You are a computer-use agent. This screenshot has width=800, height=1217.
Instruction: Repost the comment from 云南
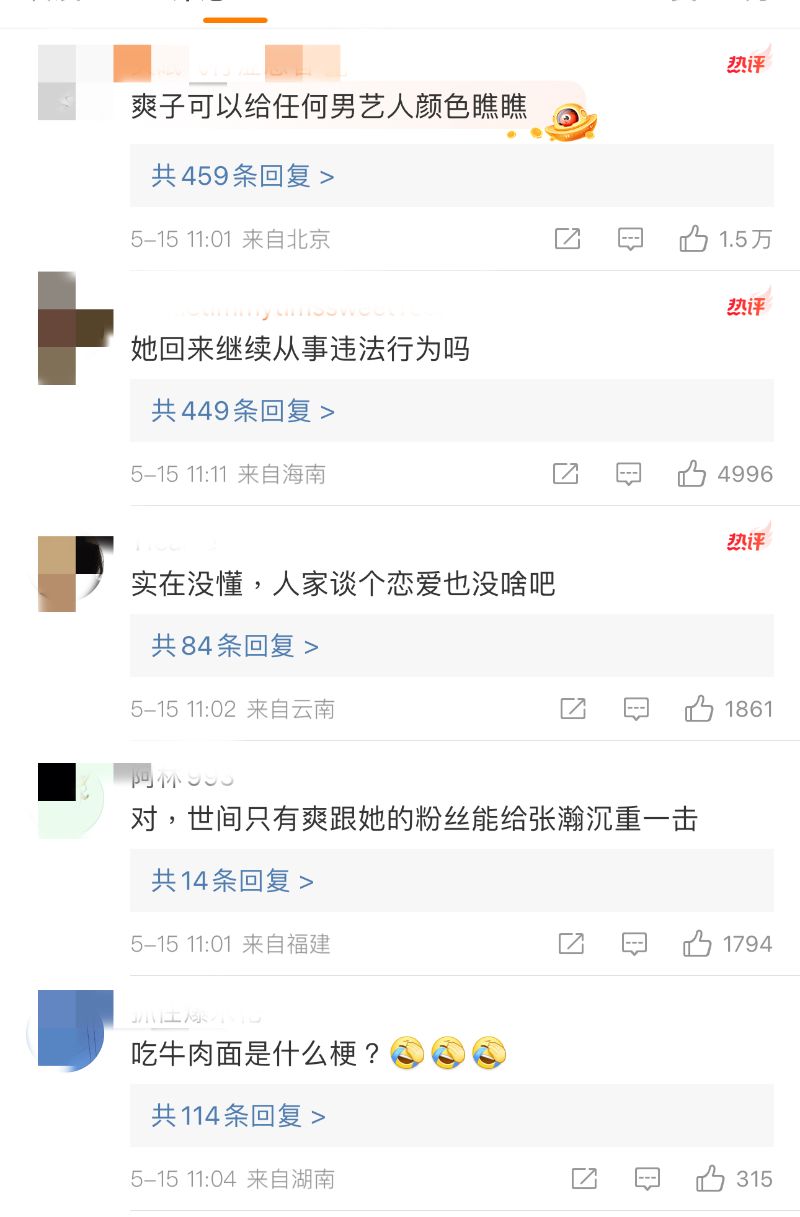click(x=573, y=709)
